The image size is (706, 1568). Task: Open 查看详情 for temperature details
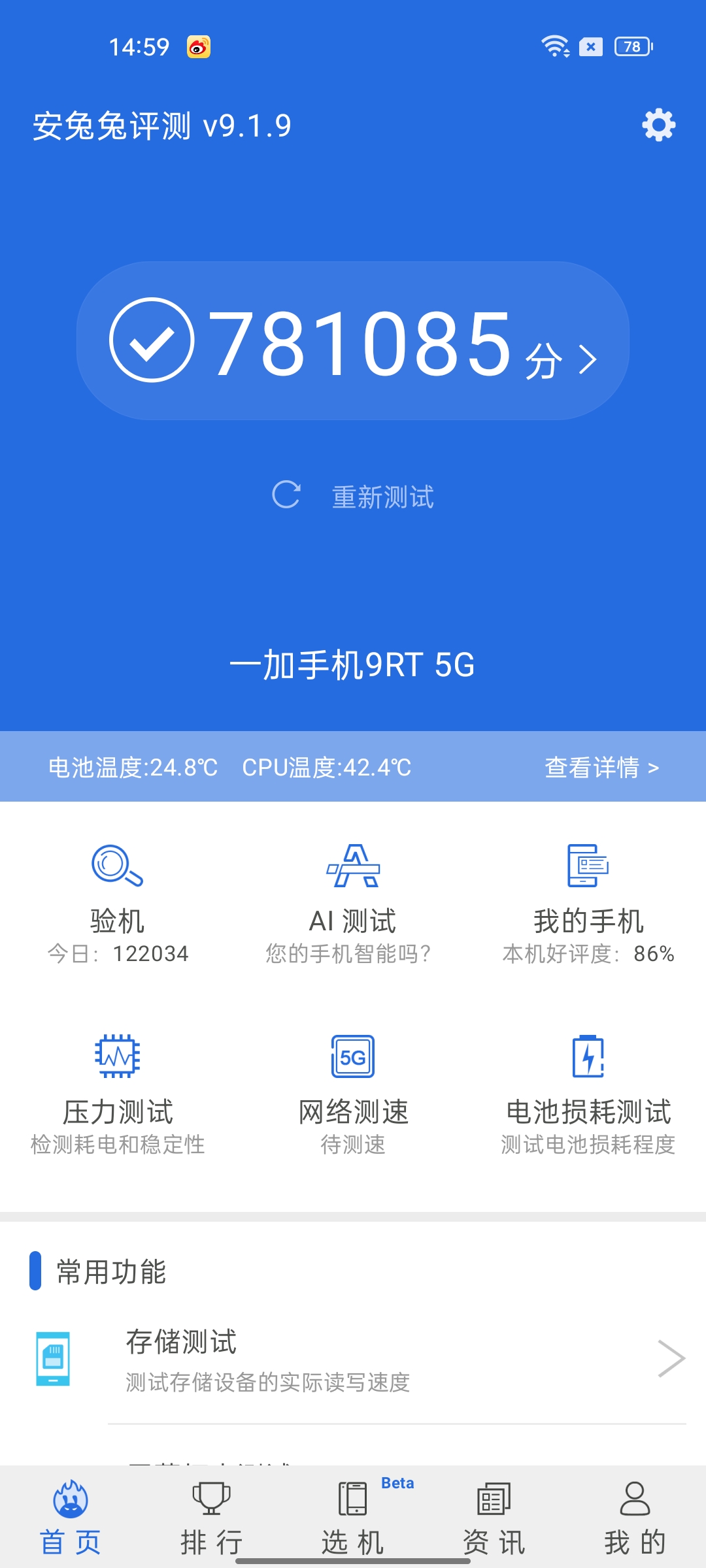click(x=601, y=767)
